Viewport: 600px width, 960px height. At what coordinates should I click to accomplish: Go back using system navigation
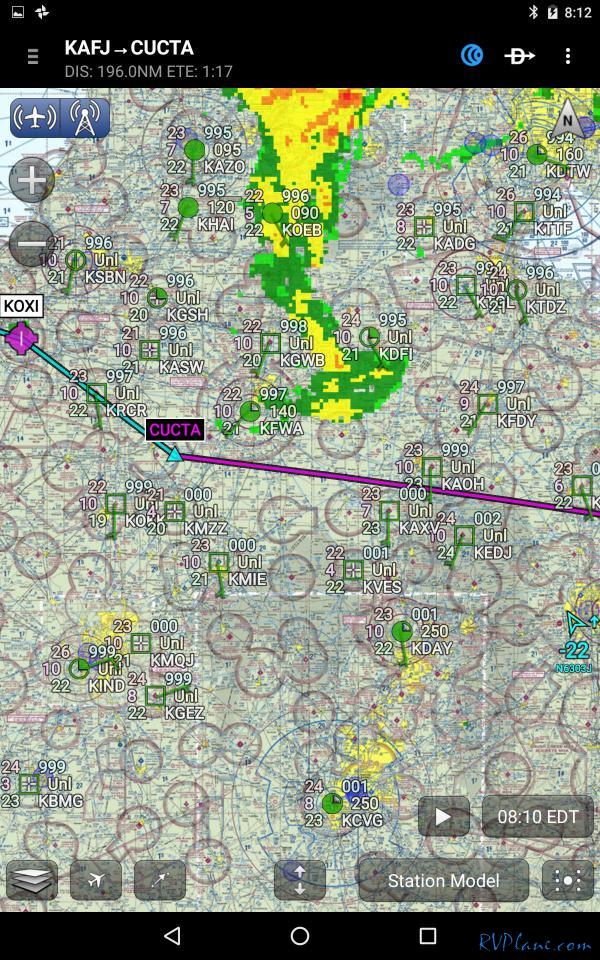tap(172, 936)
